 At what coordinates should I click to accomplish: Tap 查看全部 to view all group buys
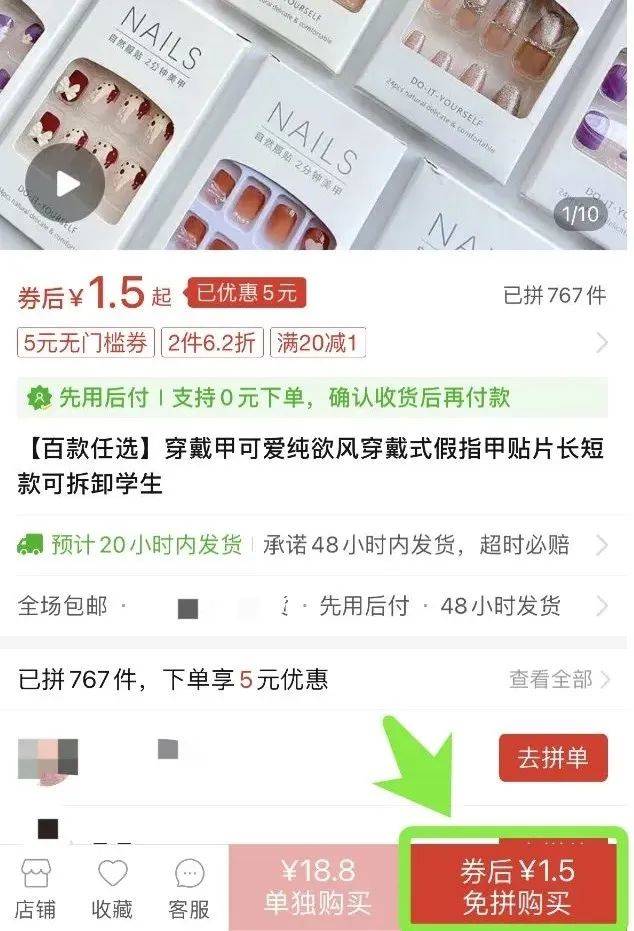coord(558,680)
